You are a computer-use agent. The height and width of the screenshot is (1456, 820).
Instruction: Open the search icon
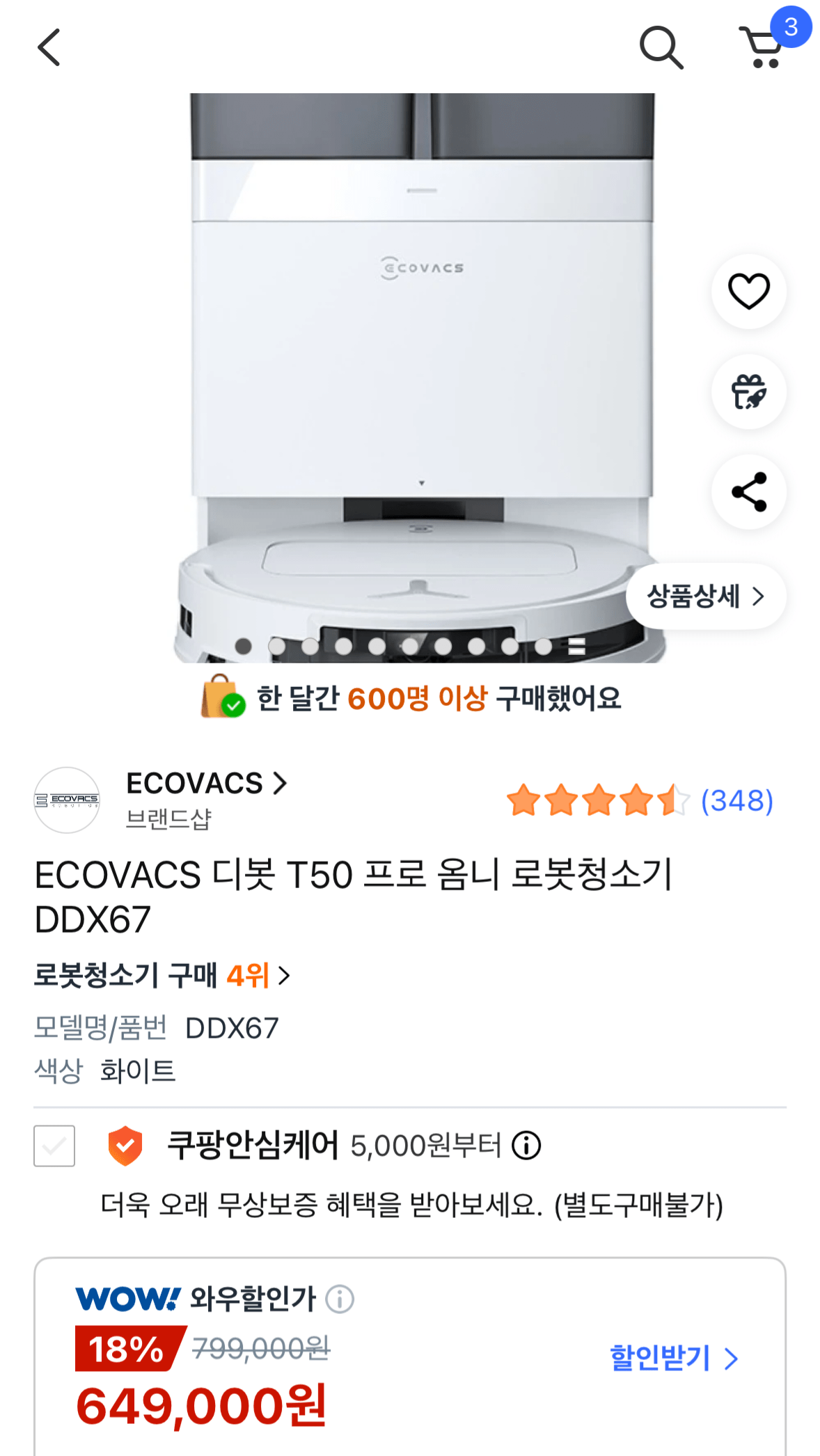tap(661, 48)
